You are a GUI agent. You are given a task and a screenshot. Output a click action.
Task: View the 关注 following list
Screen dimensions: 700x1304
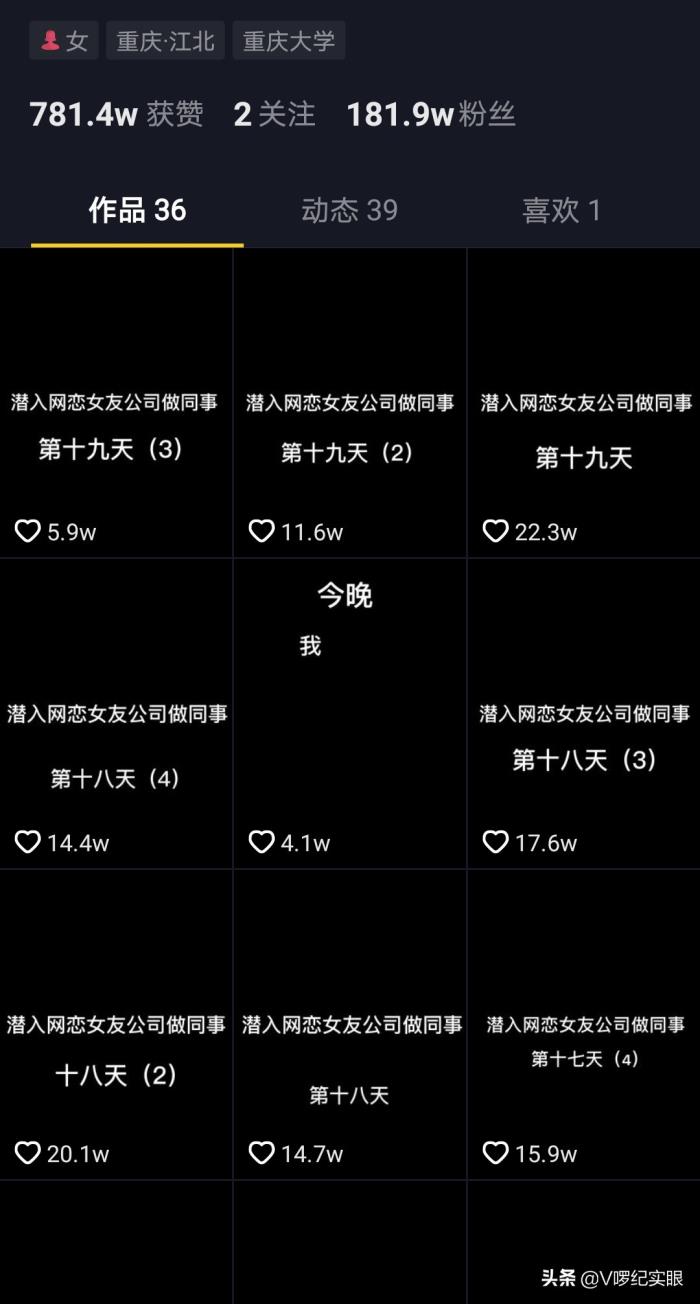tap(274, 114)
